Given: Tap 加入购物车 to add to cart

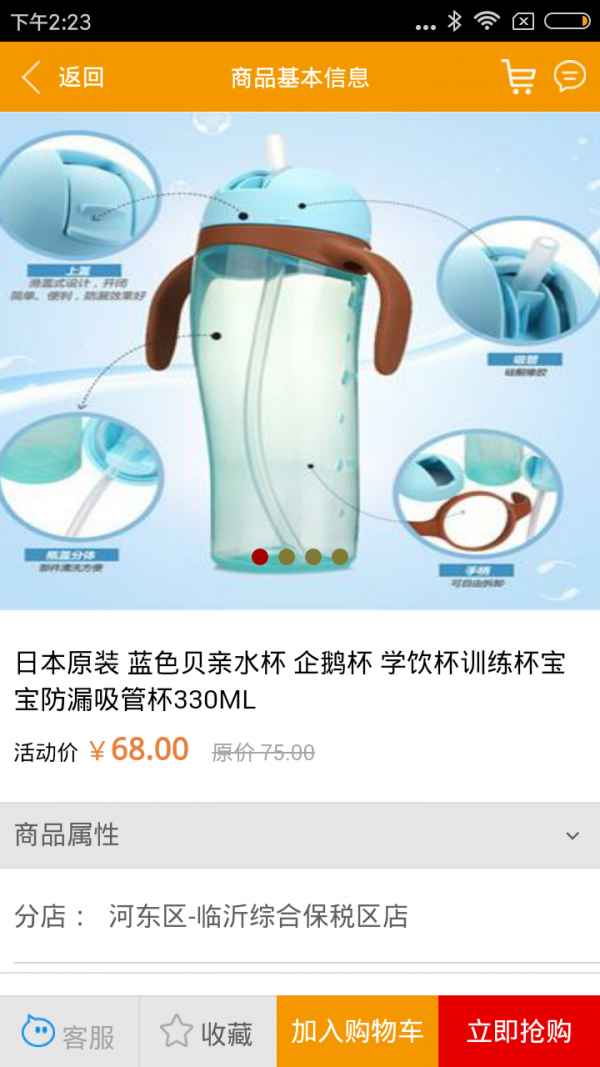Looking at the screenshot, I should 357,1032.
